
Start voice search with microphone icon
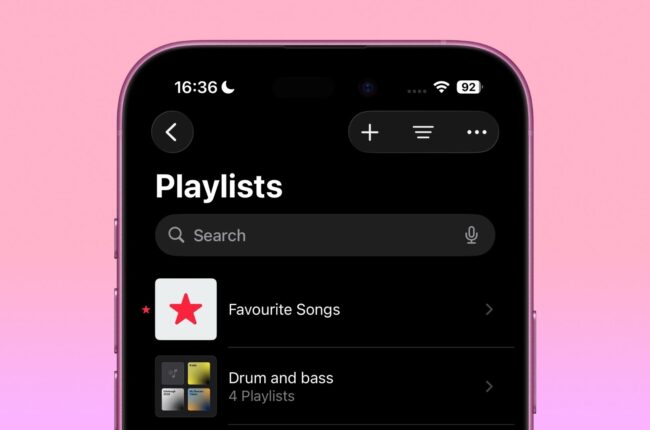pyautogui.click(x=471, y=235)
